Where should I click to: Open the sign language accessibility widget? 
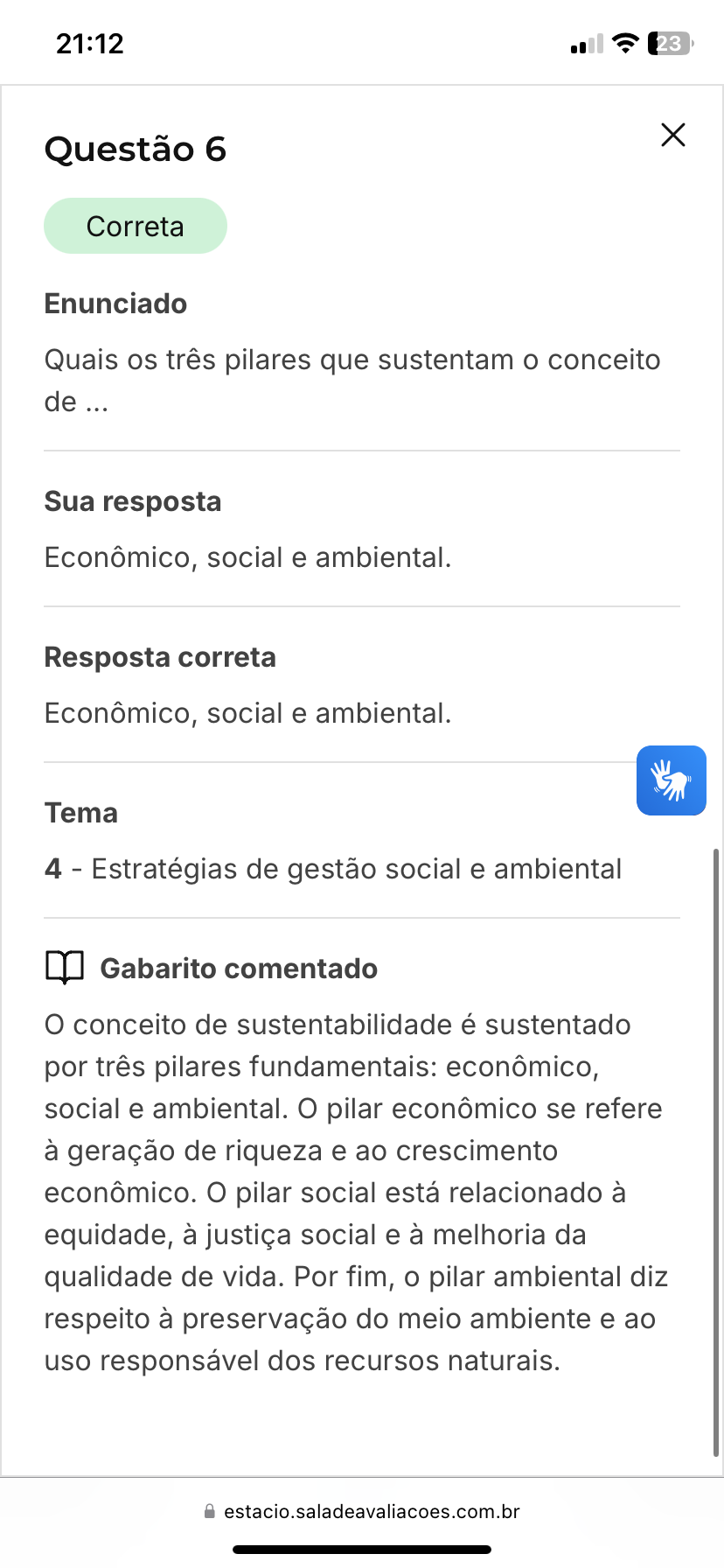pyautogui.click(x=672, y=780)
